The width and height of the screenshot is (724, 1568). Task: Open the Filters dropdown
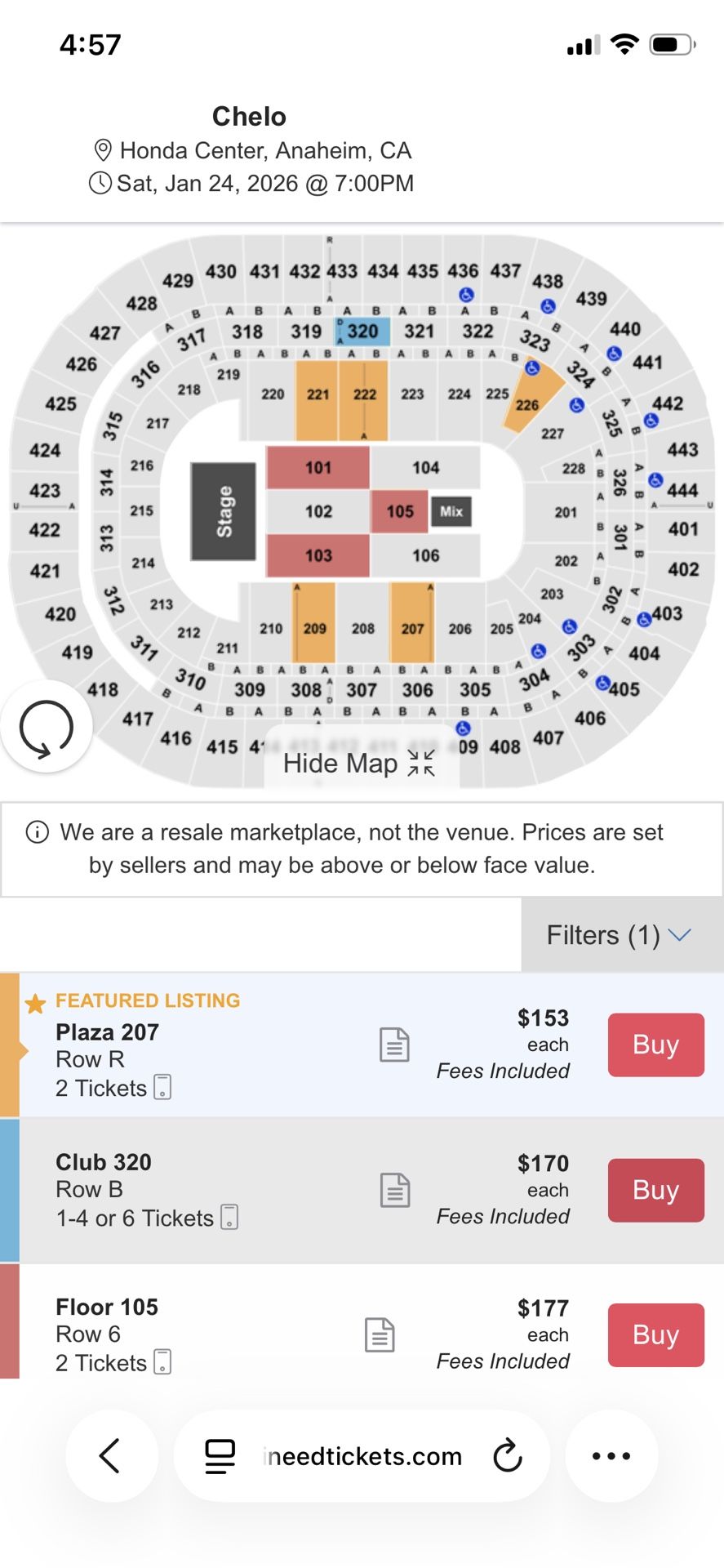622,935
